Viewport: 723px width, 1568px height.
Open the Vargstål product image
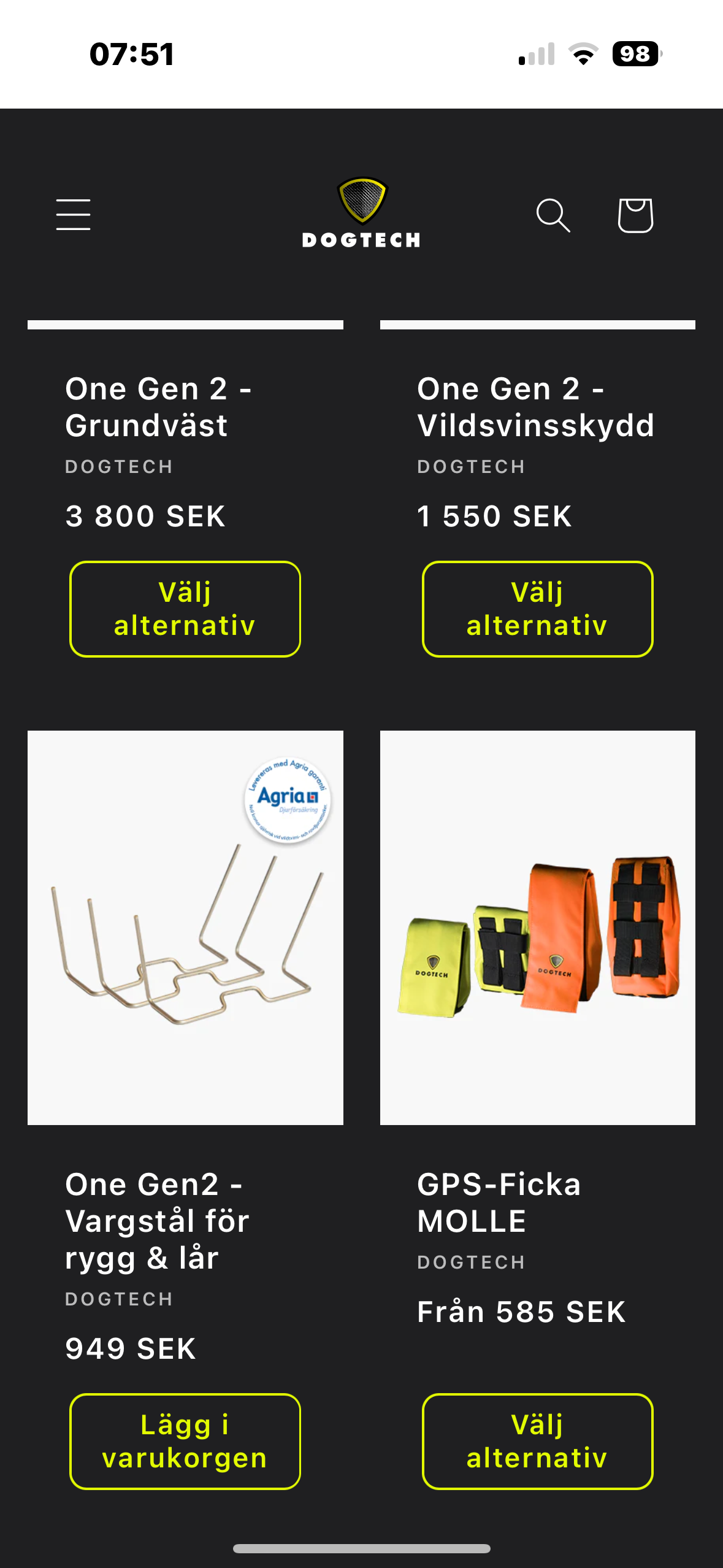(185, 928)
